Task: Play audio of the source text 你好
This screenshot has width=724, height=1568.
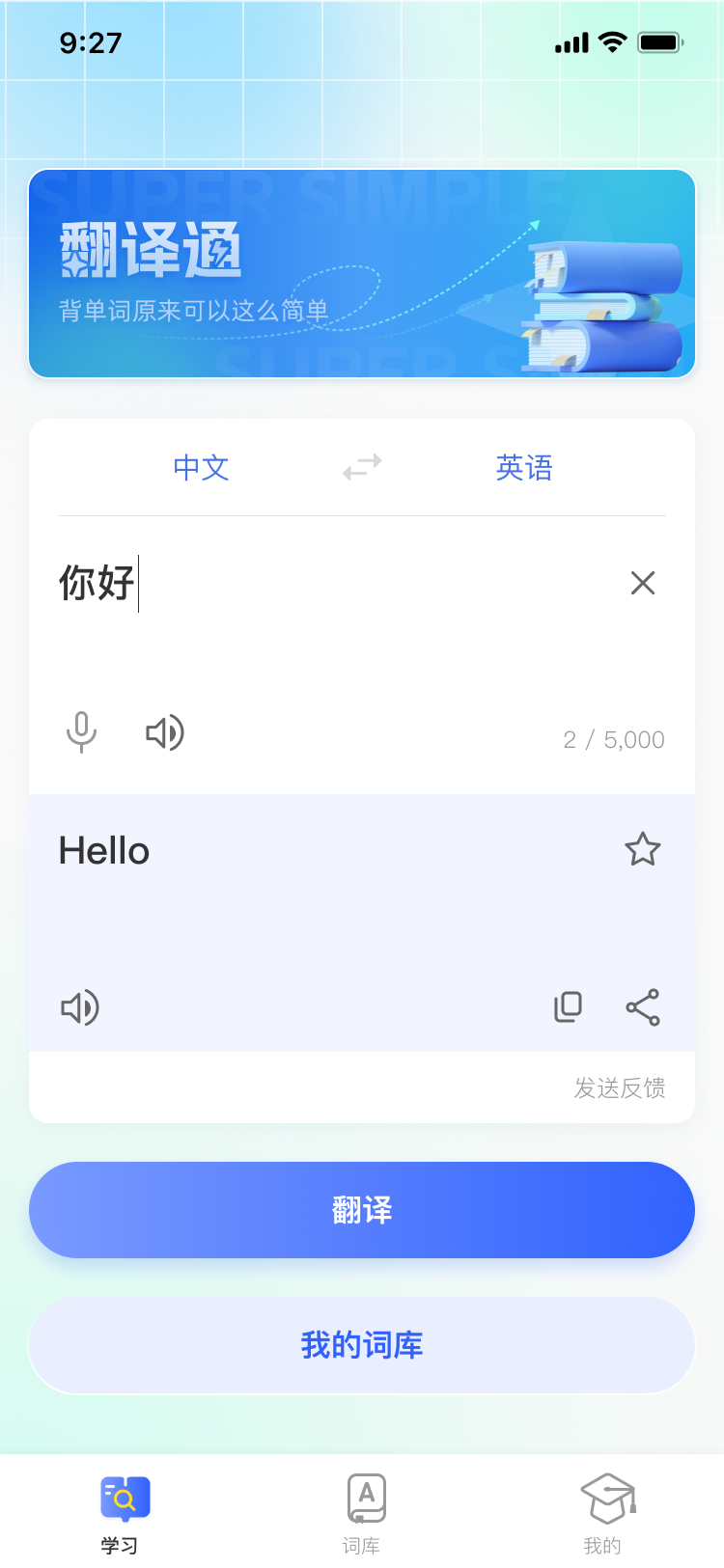Action: click(165, 733)
